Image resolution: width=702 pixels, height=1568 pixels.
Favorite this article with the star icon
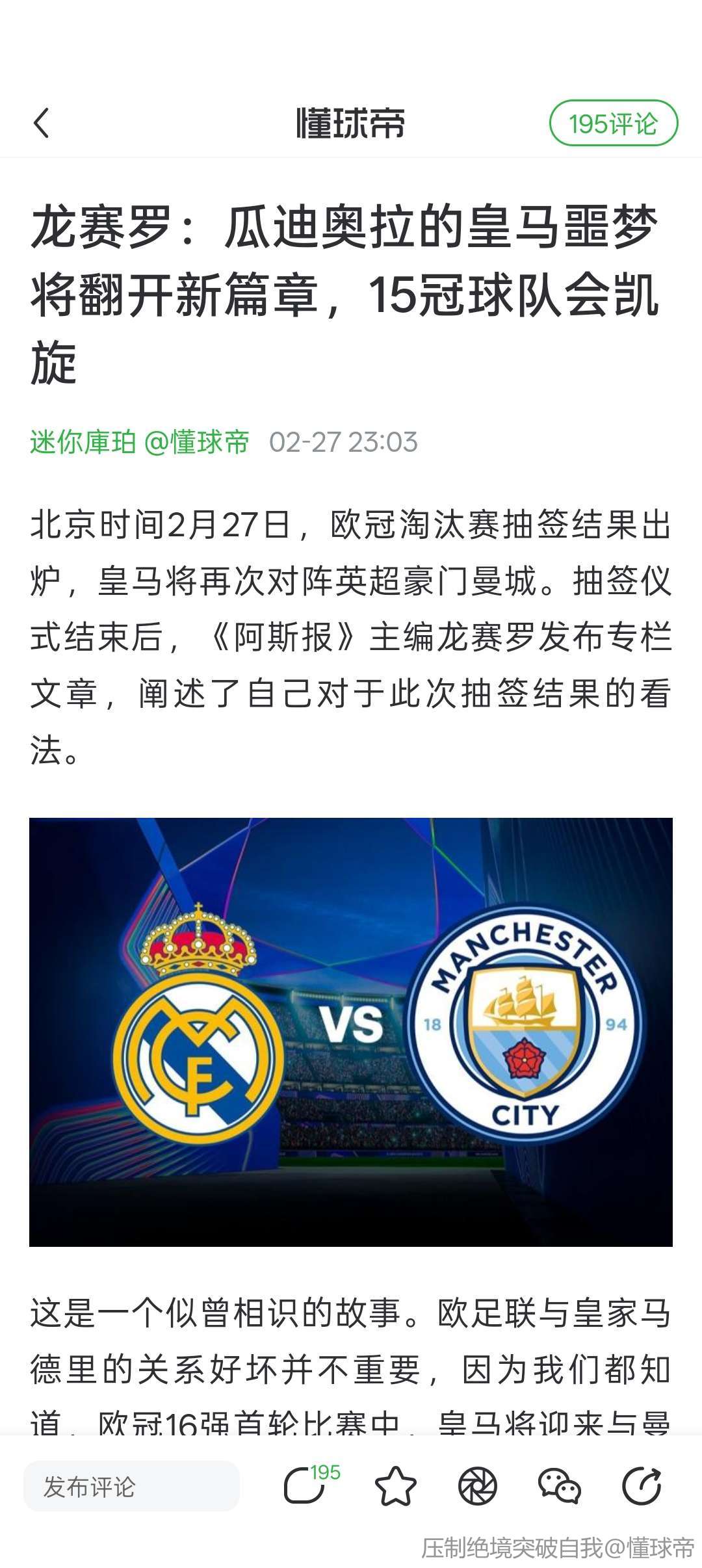(395, 1486)
